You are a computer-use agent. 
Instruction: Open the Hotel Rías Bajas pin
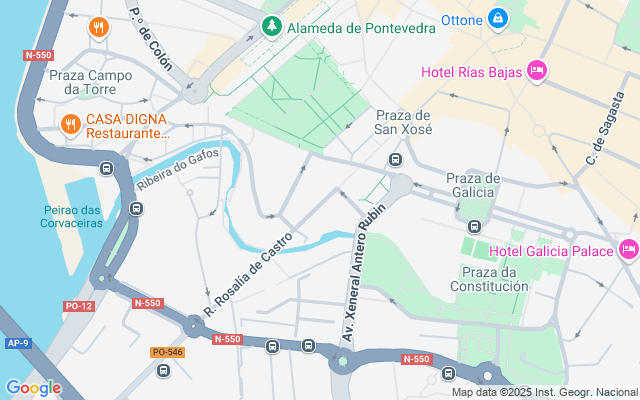coord(536,71)
